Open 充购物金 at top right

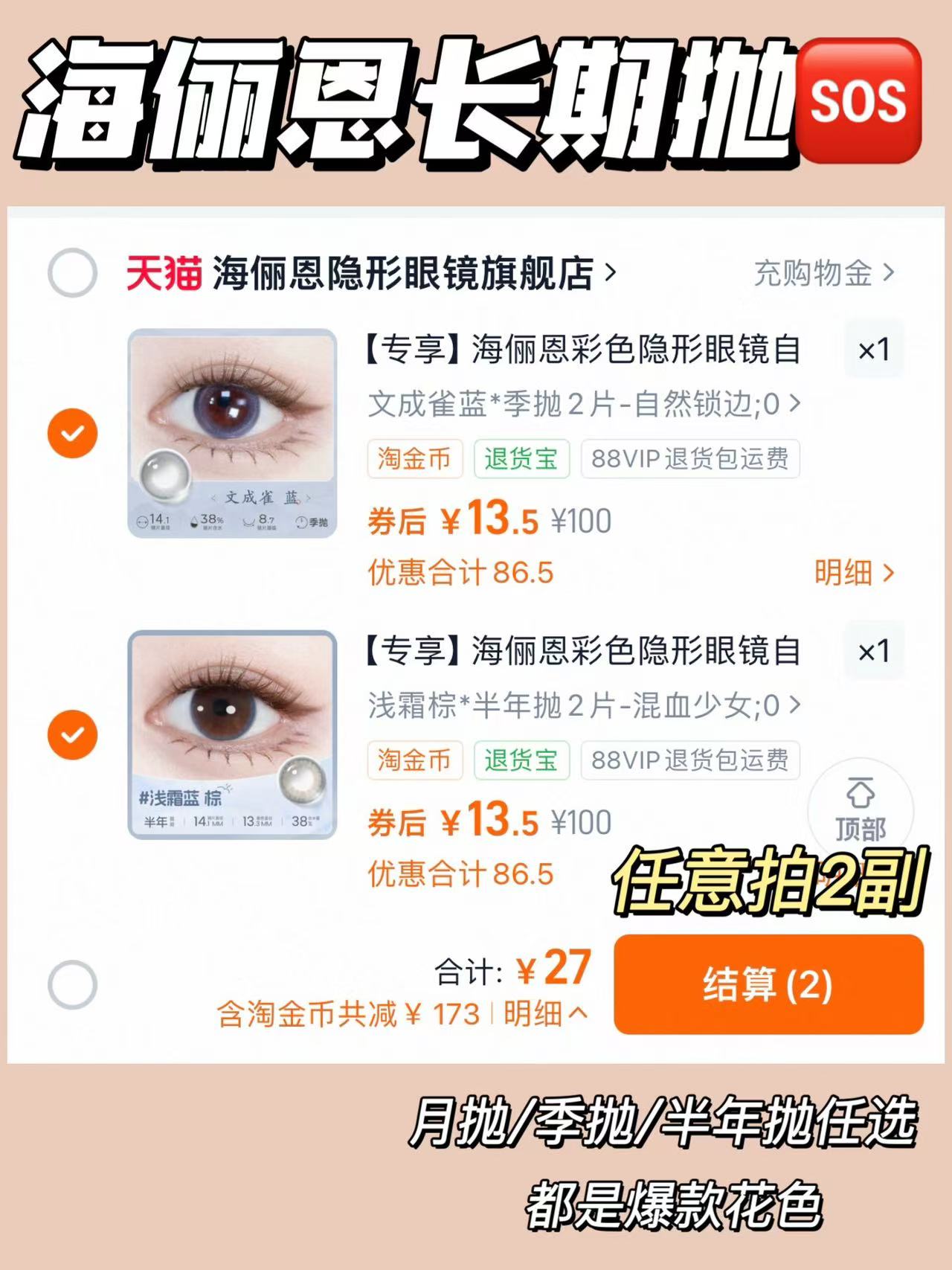pos(814,275)
